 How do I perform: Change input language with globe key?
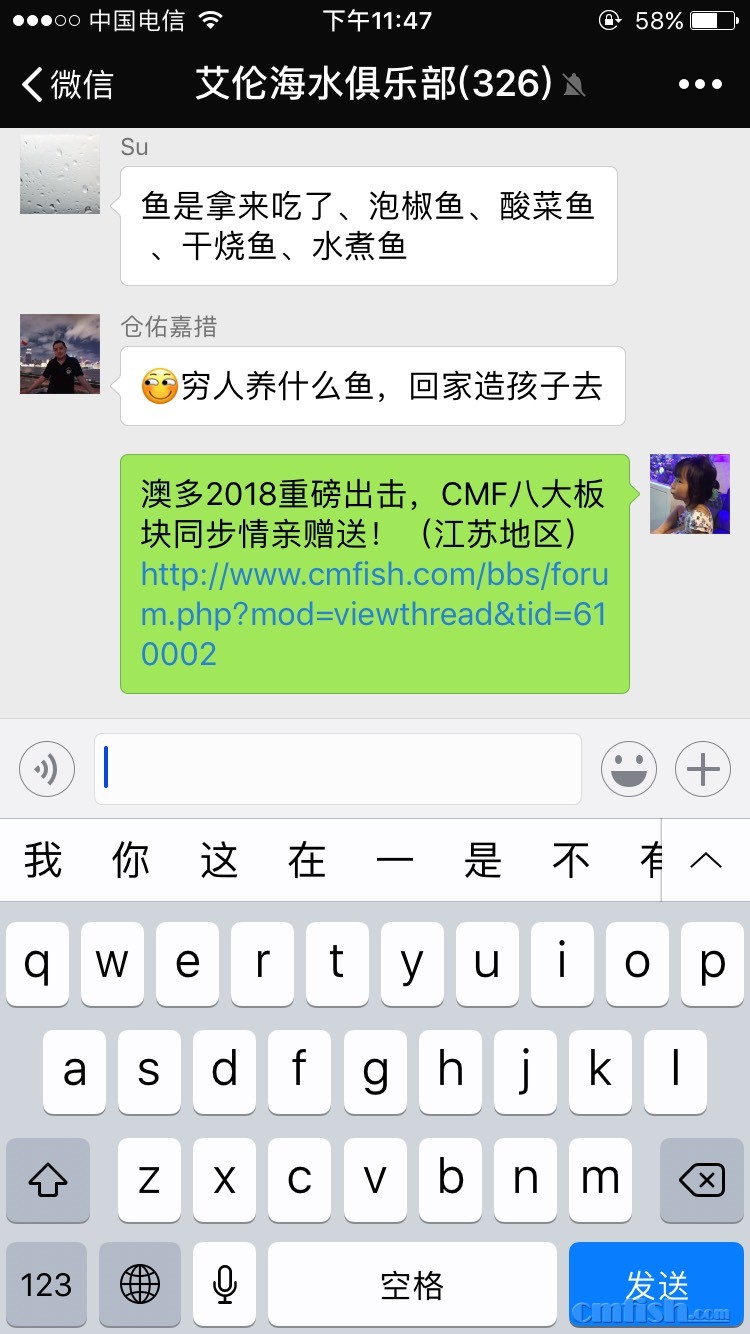(140, 1284)
